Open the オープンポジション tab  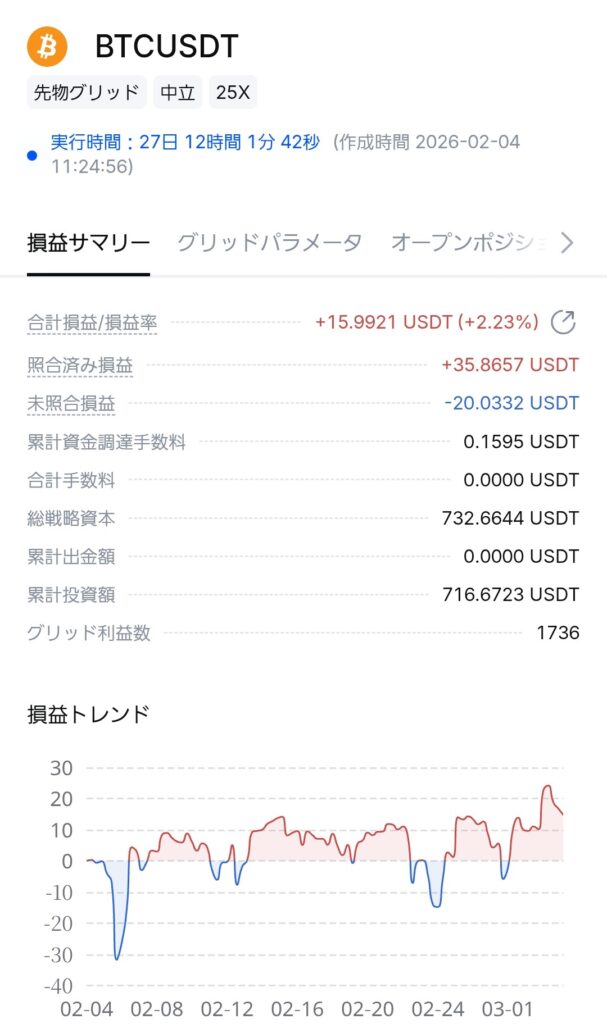468,242
